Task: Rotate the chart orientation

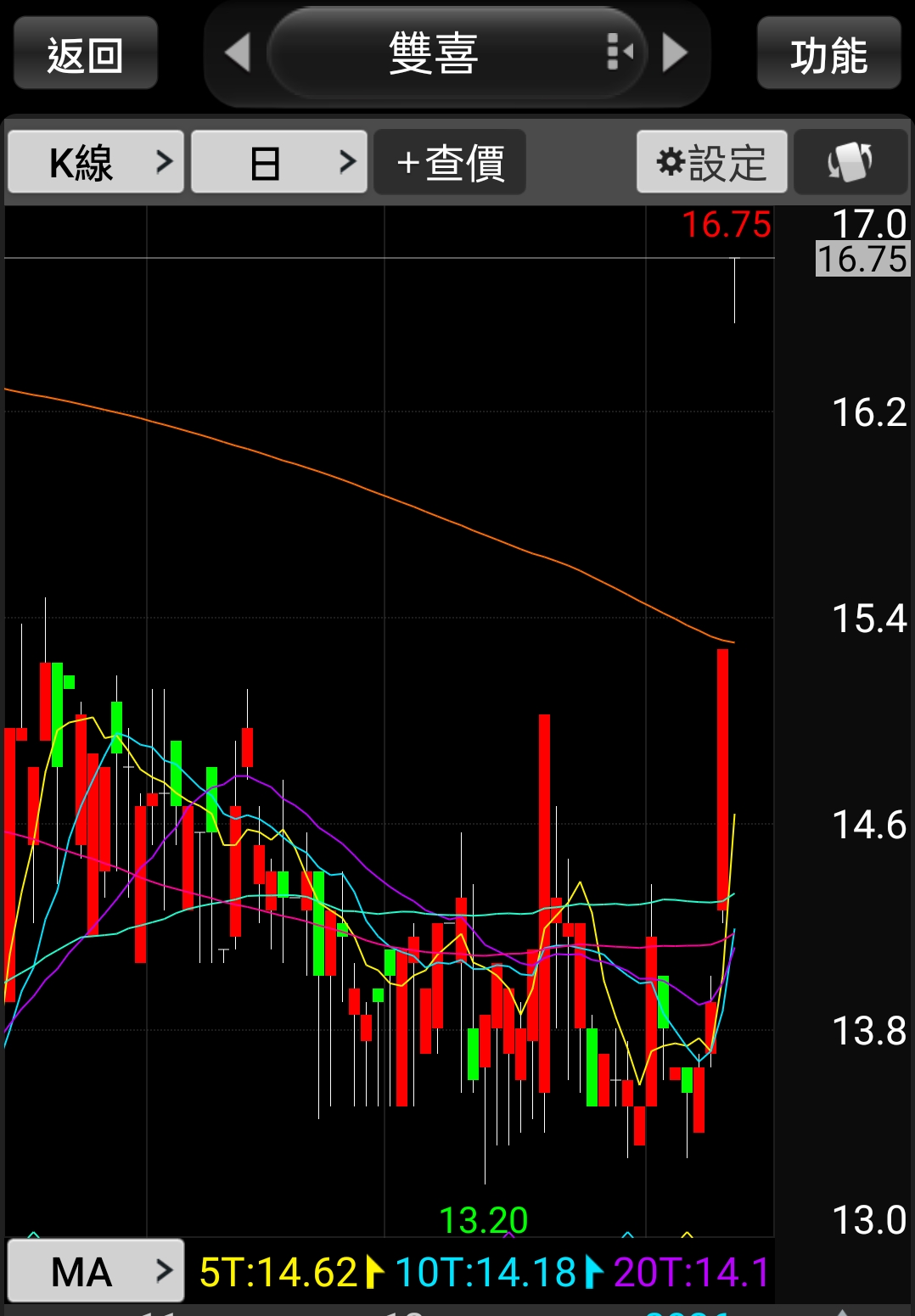Action: [850, 162]
